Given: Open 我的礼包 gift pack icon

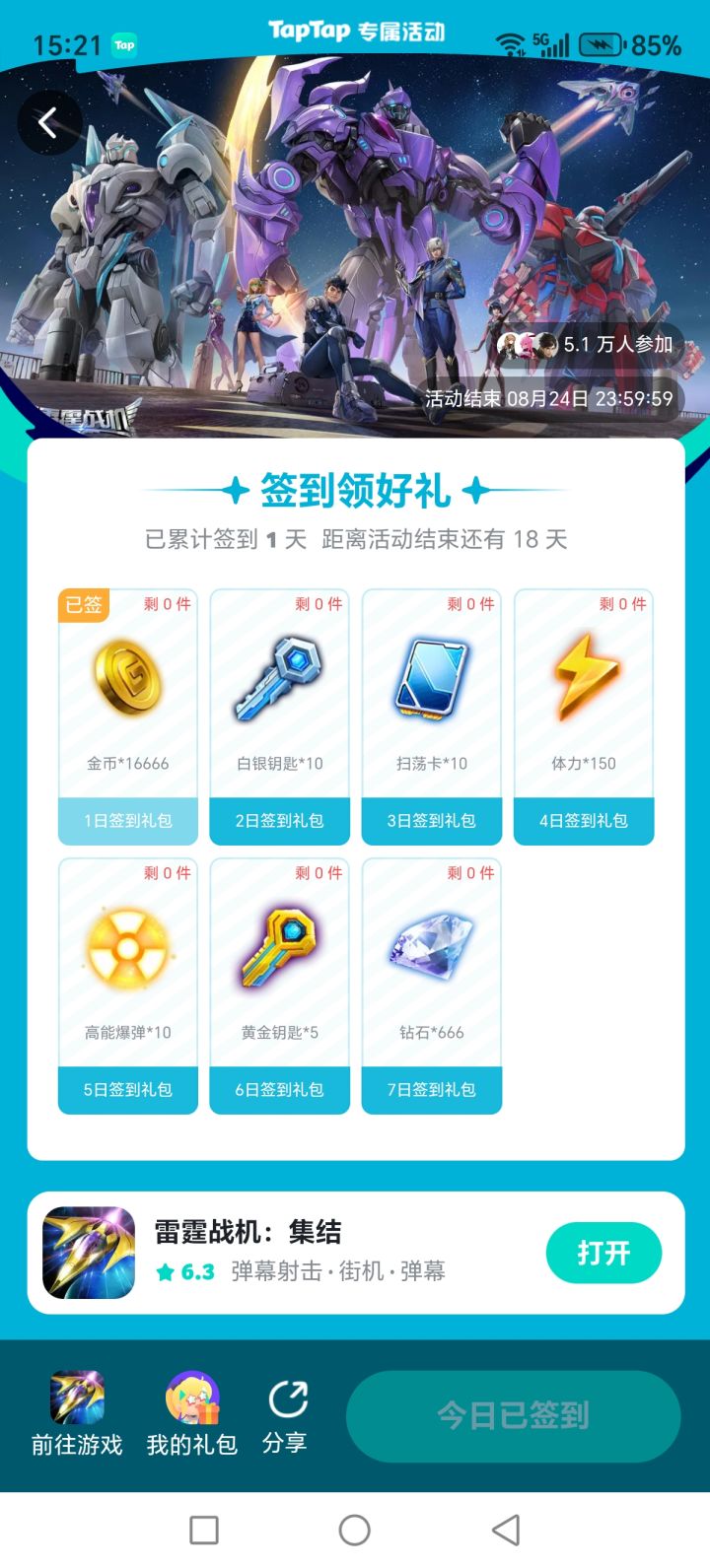Looking at the screenshot, I should point(191,1398).
